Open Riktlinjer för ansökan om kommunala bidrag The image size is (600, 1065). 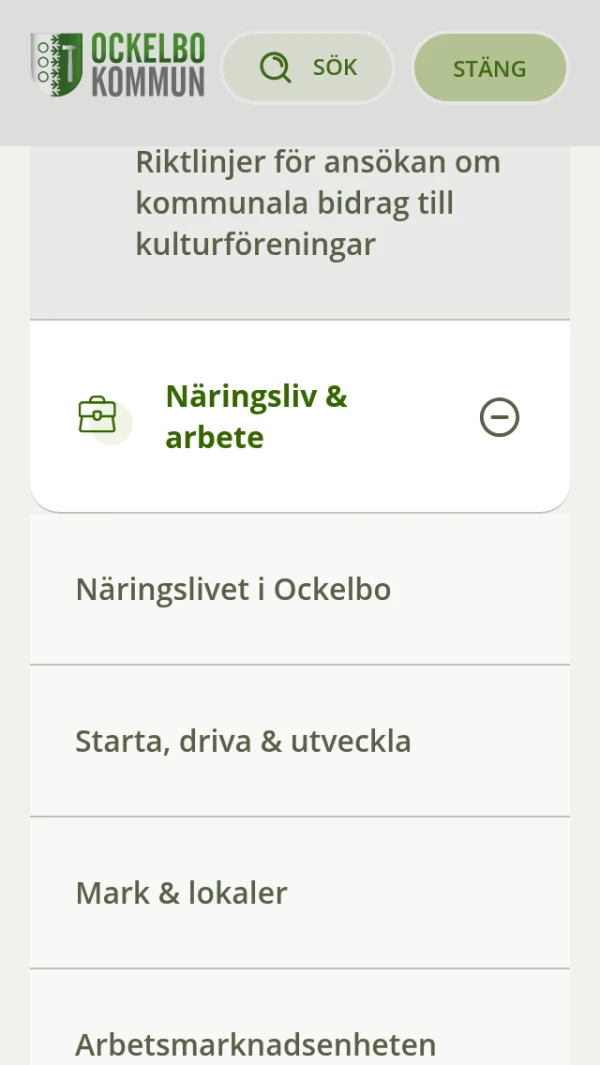click(x=318, y=203)
